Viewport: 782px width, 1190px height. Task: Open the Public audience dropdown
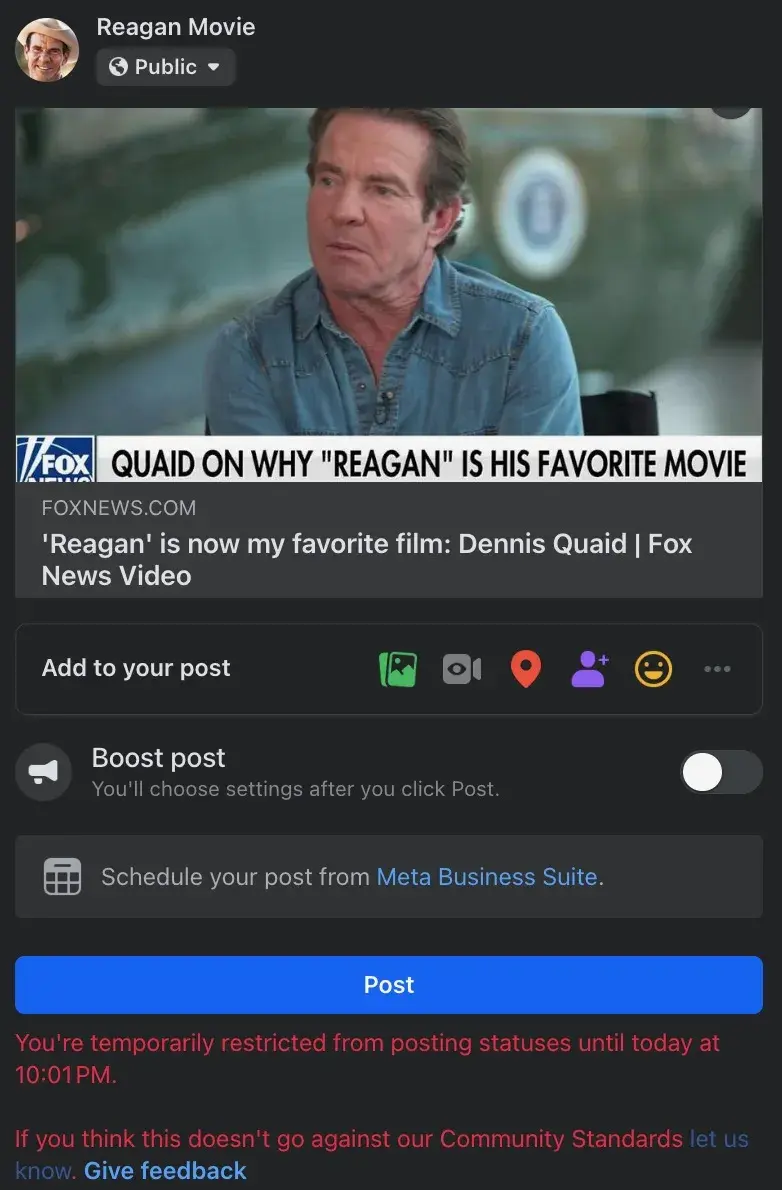click(166, 67)
